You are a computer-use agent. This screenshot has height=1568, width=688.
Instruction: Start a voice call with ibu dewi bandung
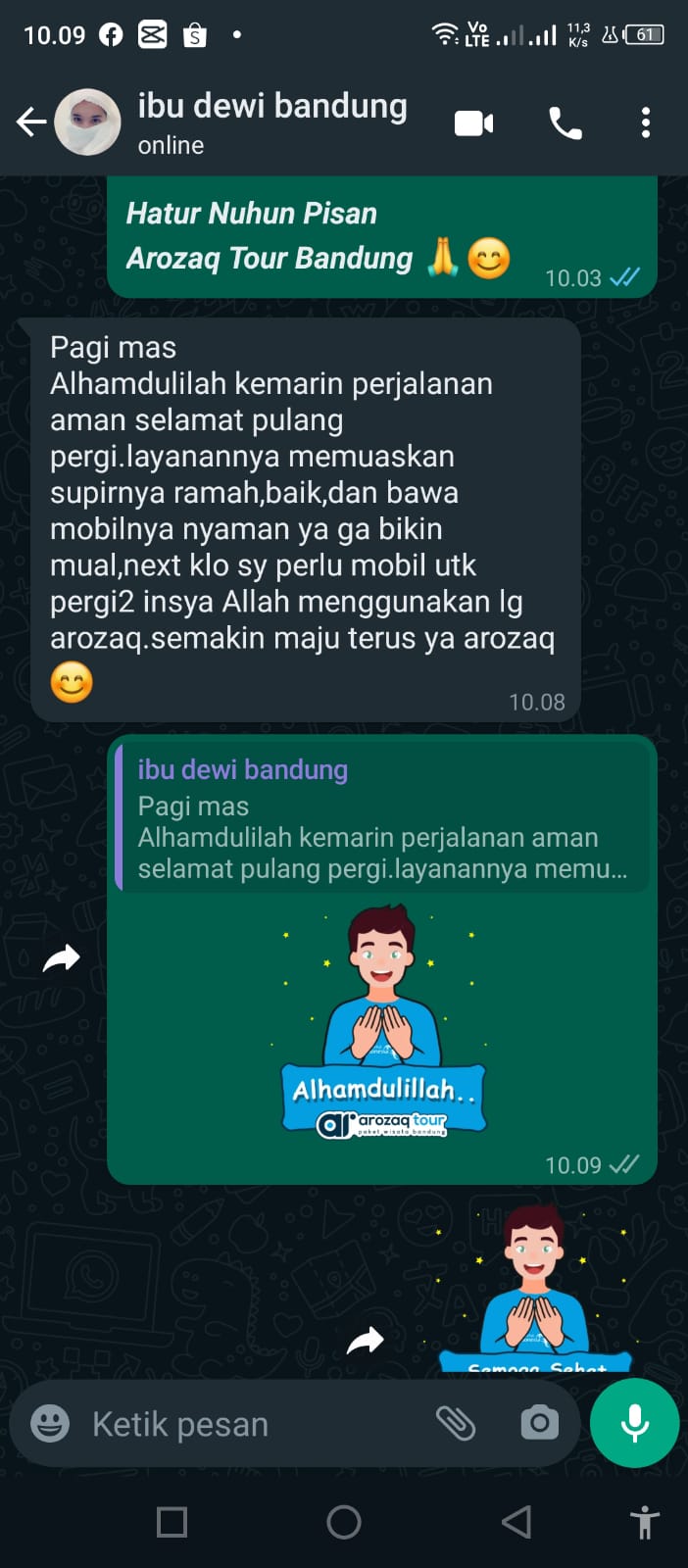click(565, 123)
